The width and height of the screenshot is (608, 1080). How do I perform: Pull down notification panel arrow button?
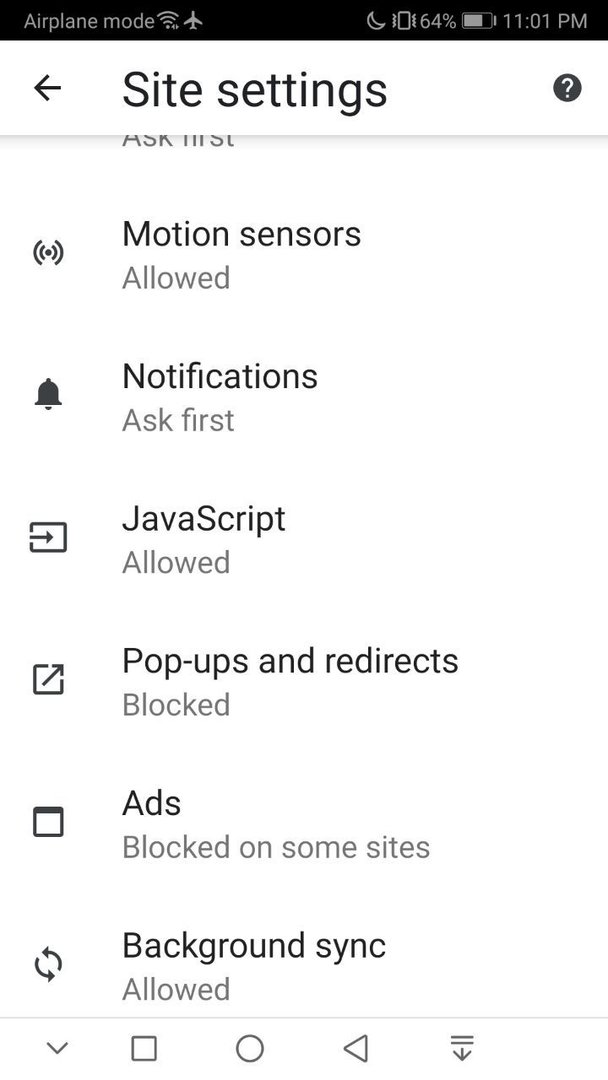[x=462, y=1048]
